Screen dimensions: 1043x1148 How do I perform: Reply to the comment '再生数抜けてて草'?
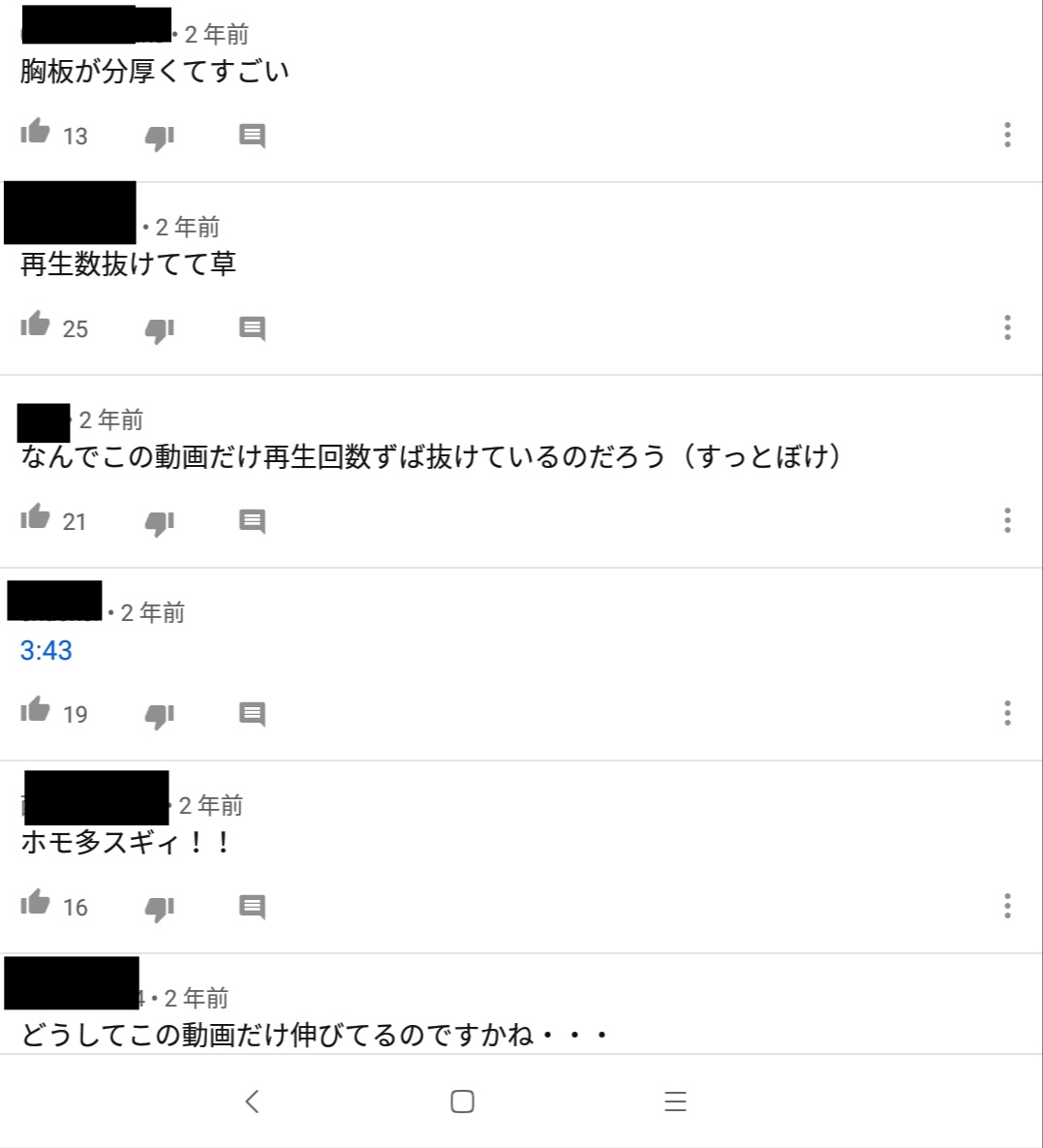point(252,328)
